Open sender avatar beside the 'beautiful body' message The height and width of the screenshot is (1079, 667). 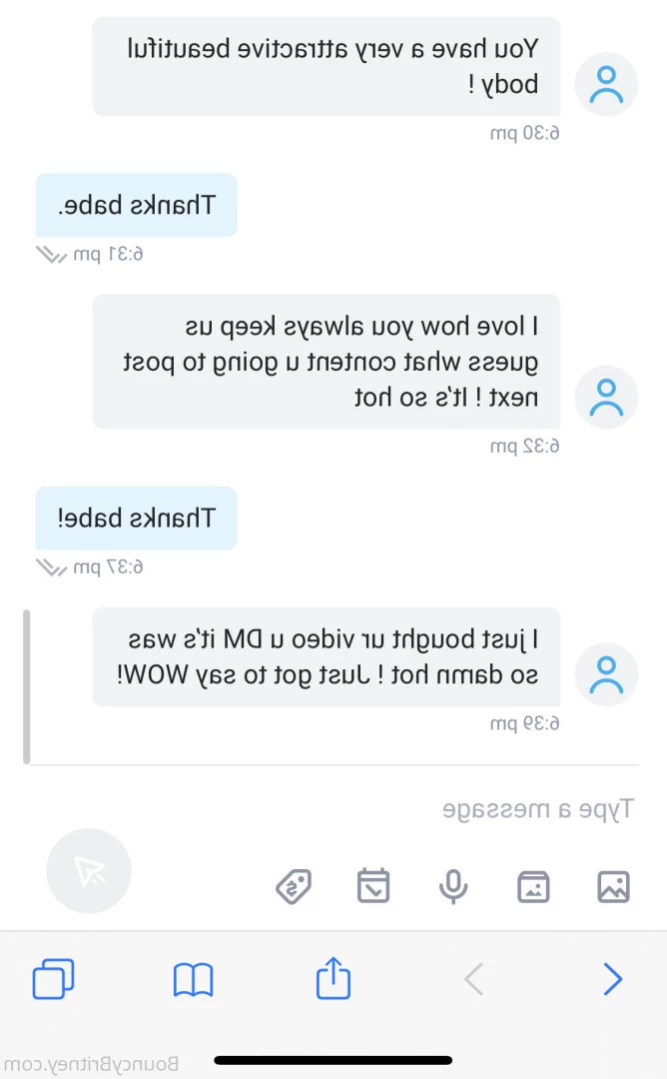(x=607, y=84)
